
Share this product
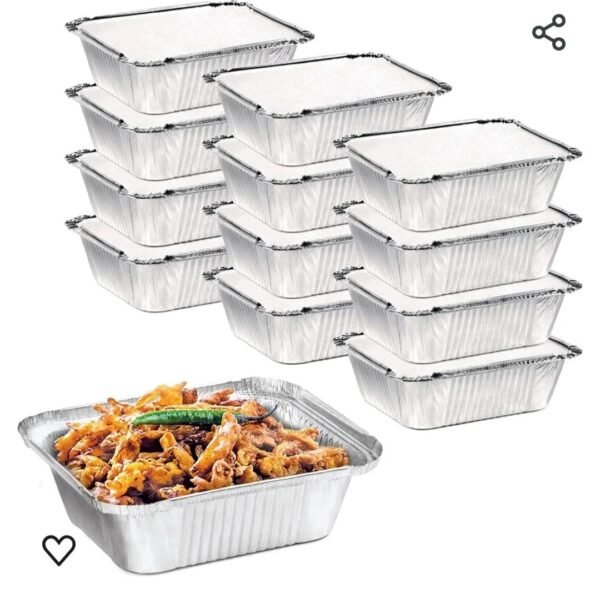coord(549,32)
